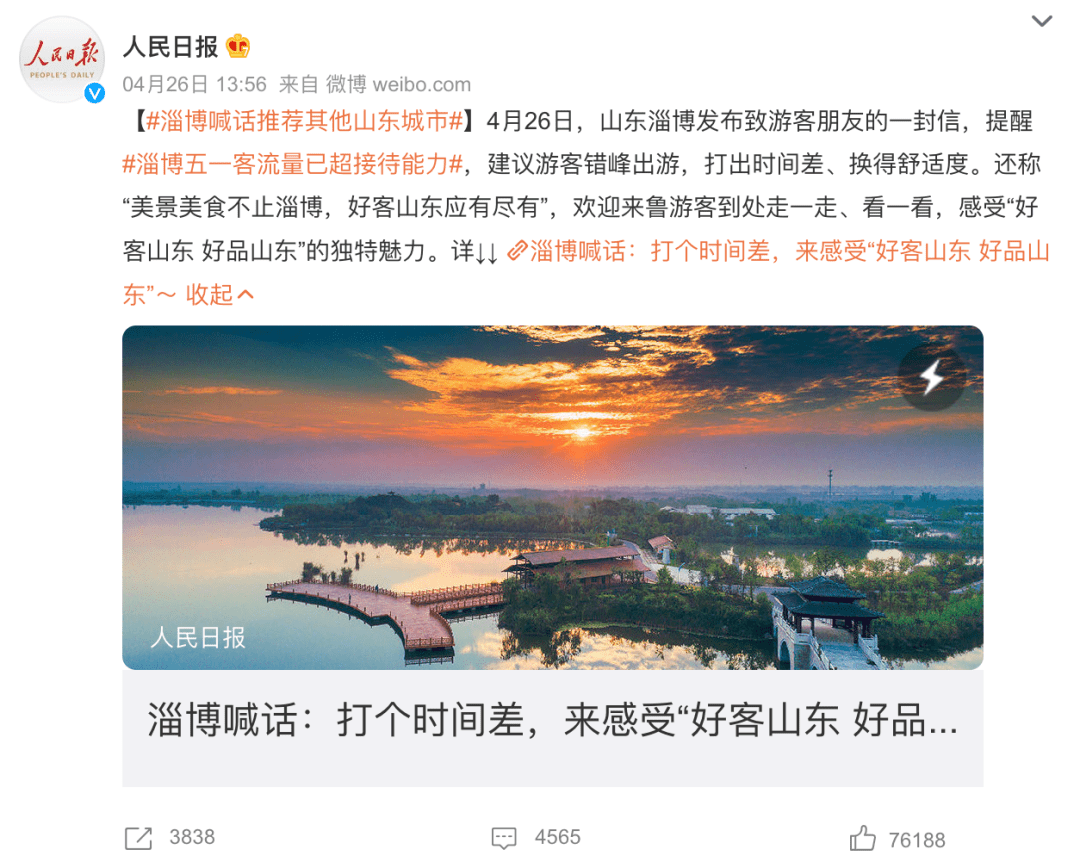
Task: Open the article card with sunset lake photo
Action: 552,555
